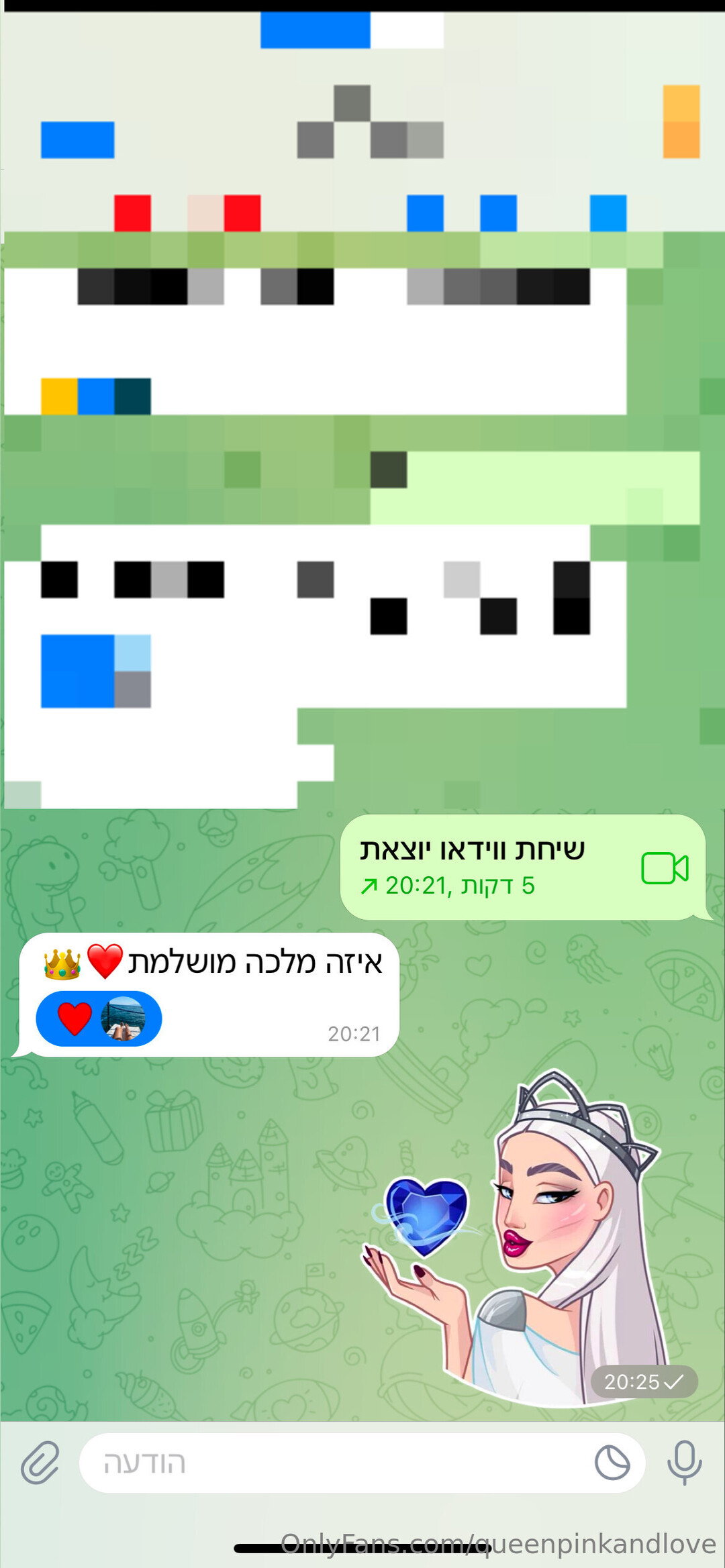Record a voice message with microphone
The width and height of the screenshot is (725, 1568).
[x=684, y=1463]
